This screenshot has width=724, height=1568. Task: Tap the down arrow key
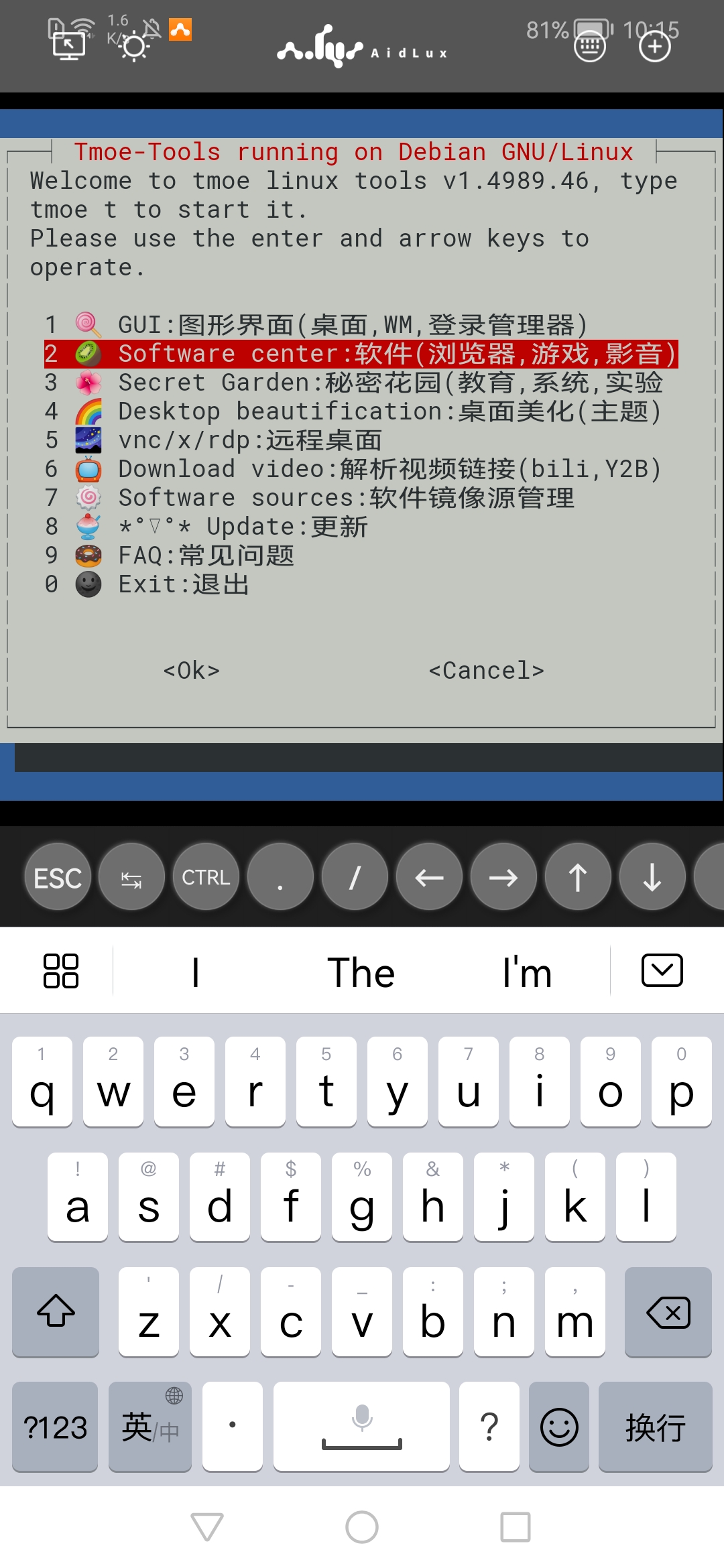coord(652,877)
